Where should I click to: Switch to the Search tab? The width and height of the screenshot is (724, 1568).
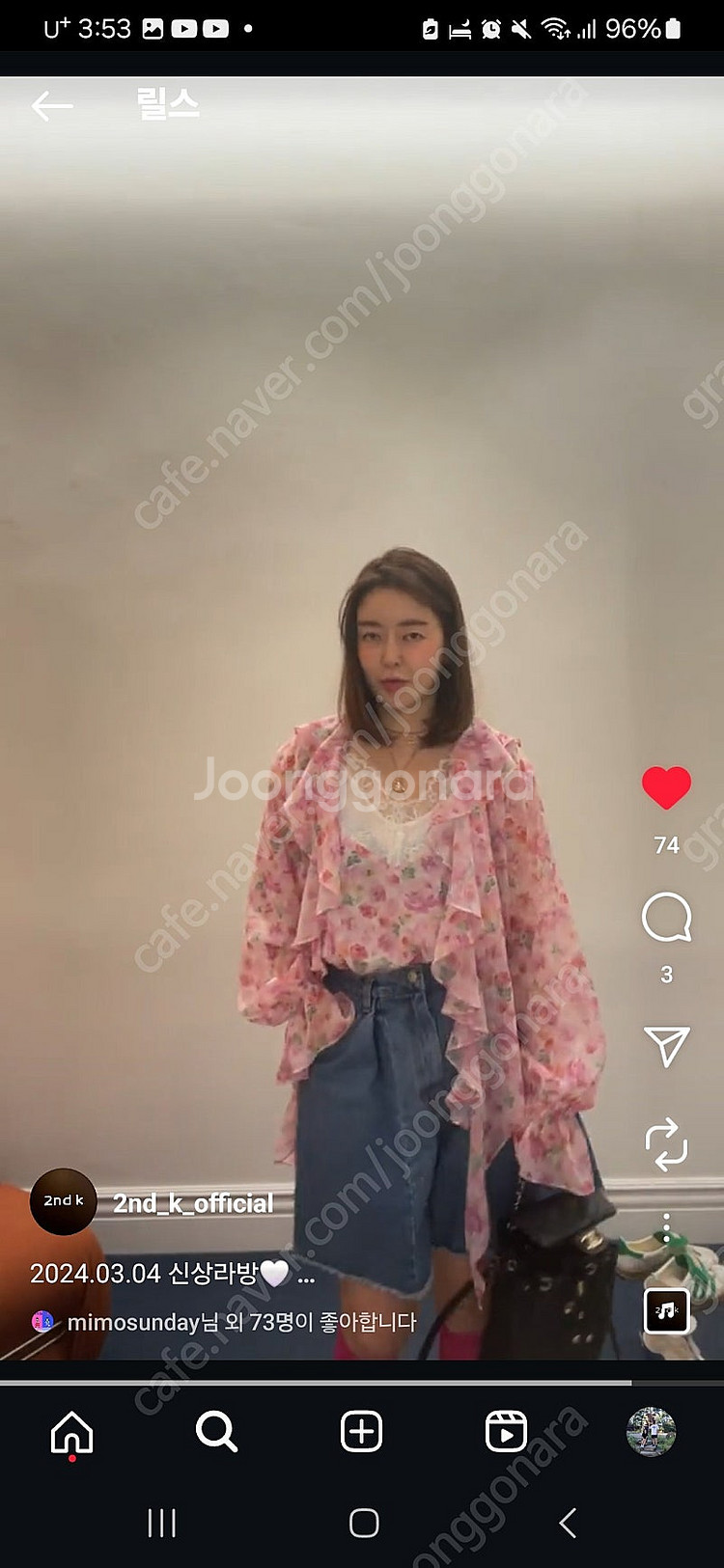[x=216, y=1432]
